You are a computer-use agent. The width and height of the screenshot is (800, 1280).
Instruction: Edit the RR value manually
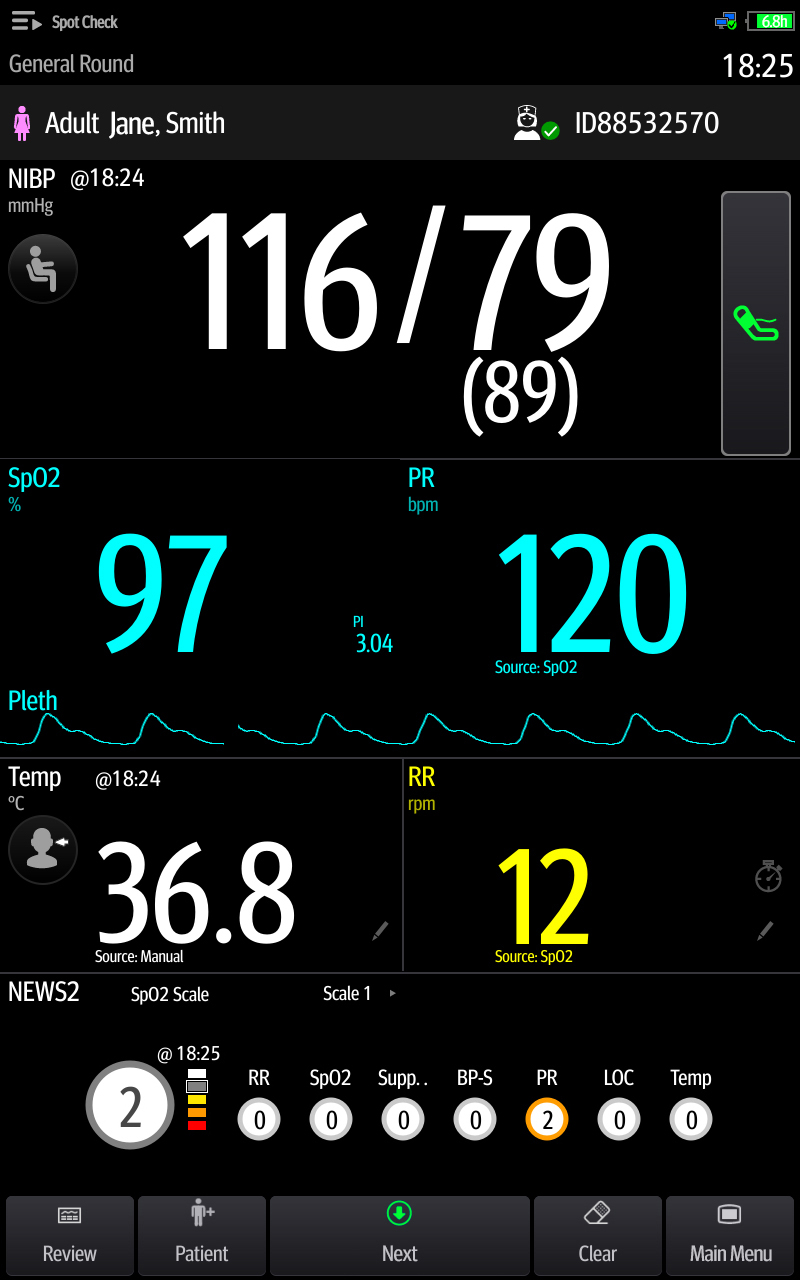[x=765, y=932]
